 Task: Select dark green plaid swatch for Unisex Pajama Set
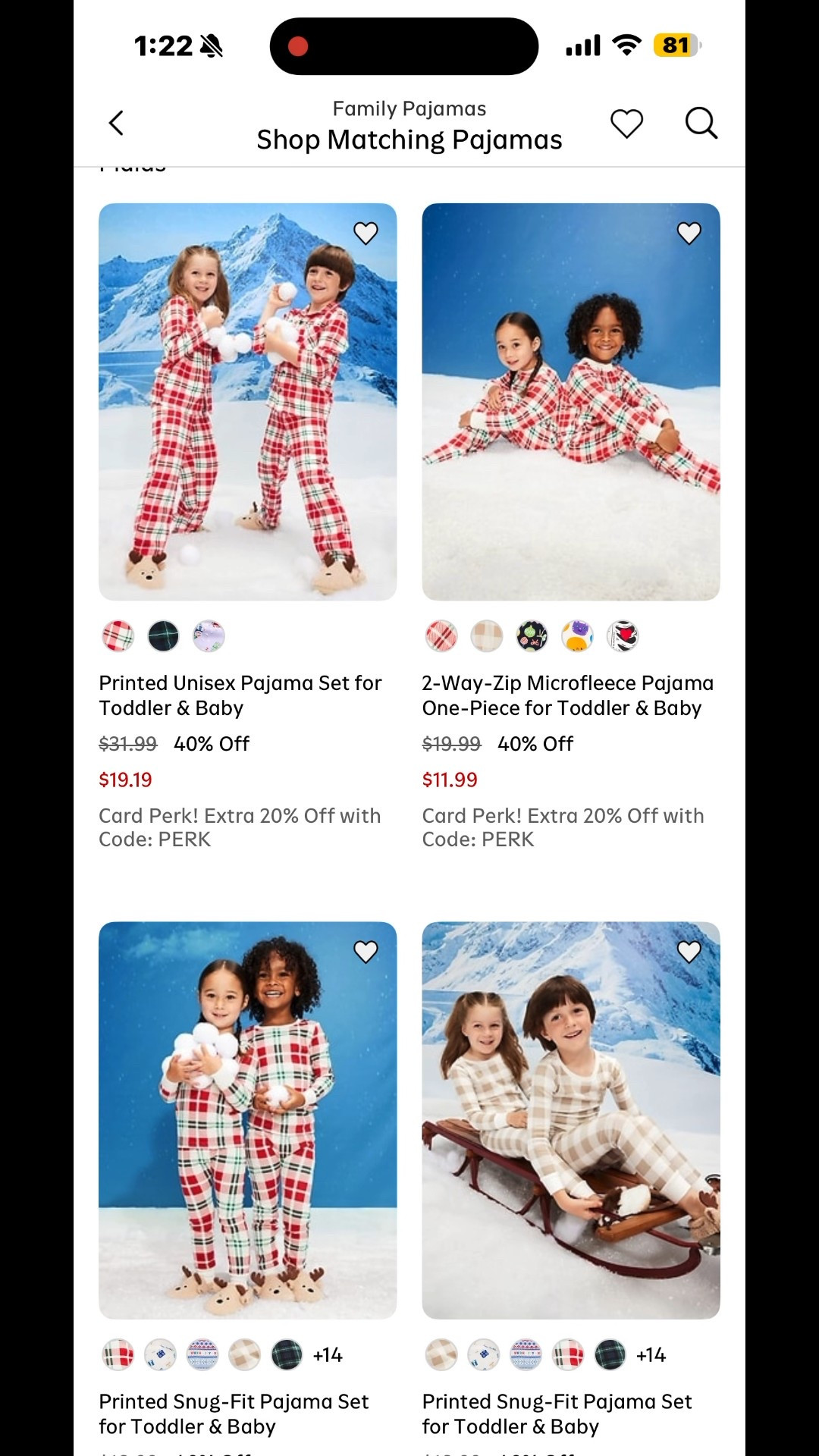[x=163, y=636]
